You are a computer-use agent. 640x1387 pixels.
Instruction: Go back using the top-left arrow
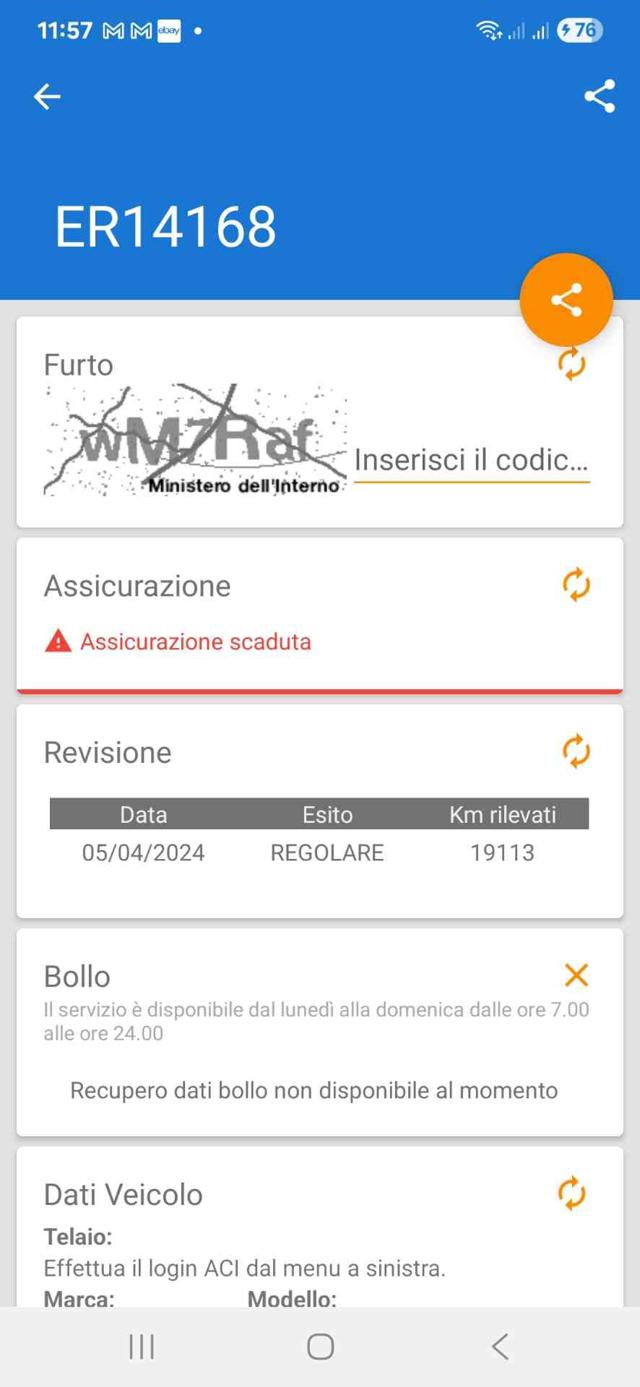(47, 96)
